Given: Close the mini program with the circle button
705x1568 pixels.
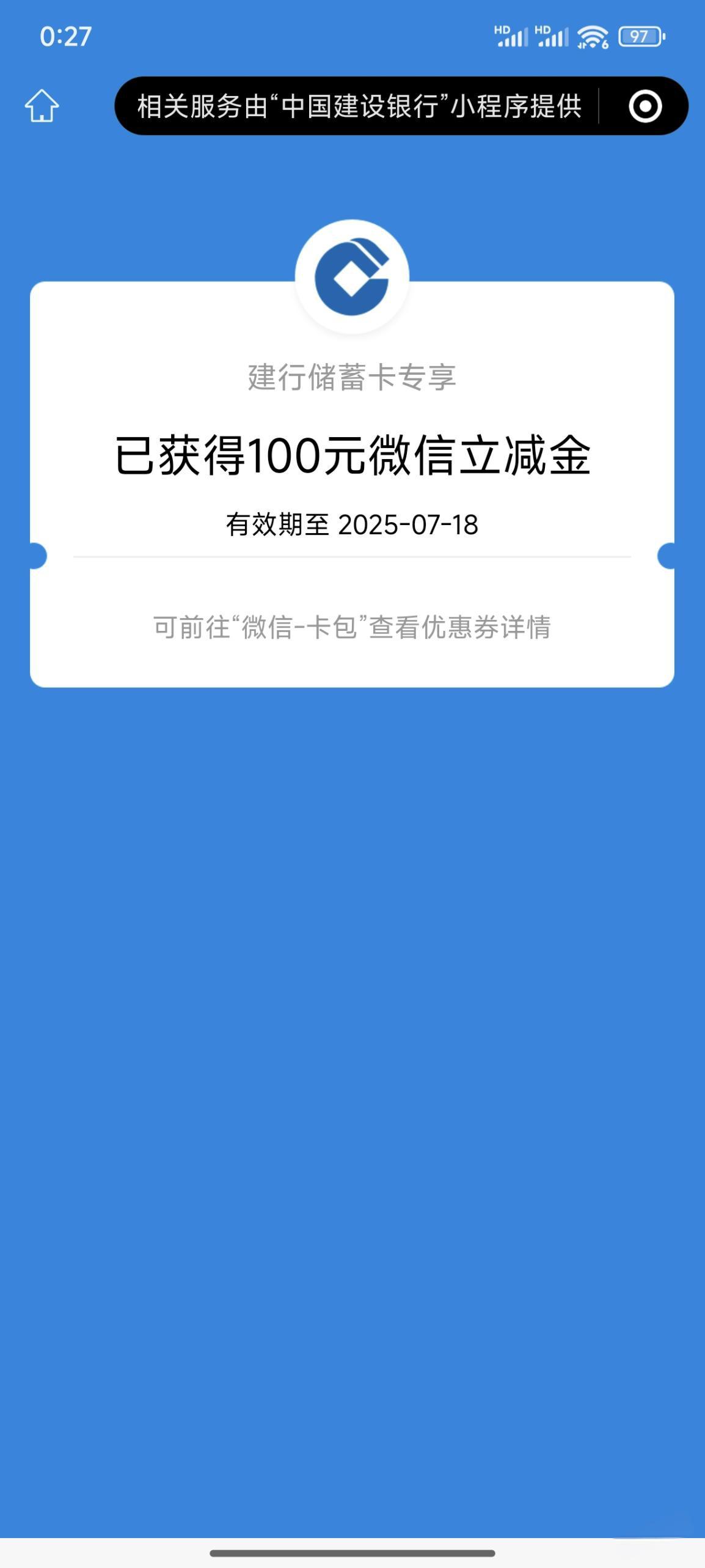Looking at the screenshot, I should pos(645,106).
